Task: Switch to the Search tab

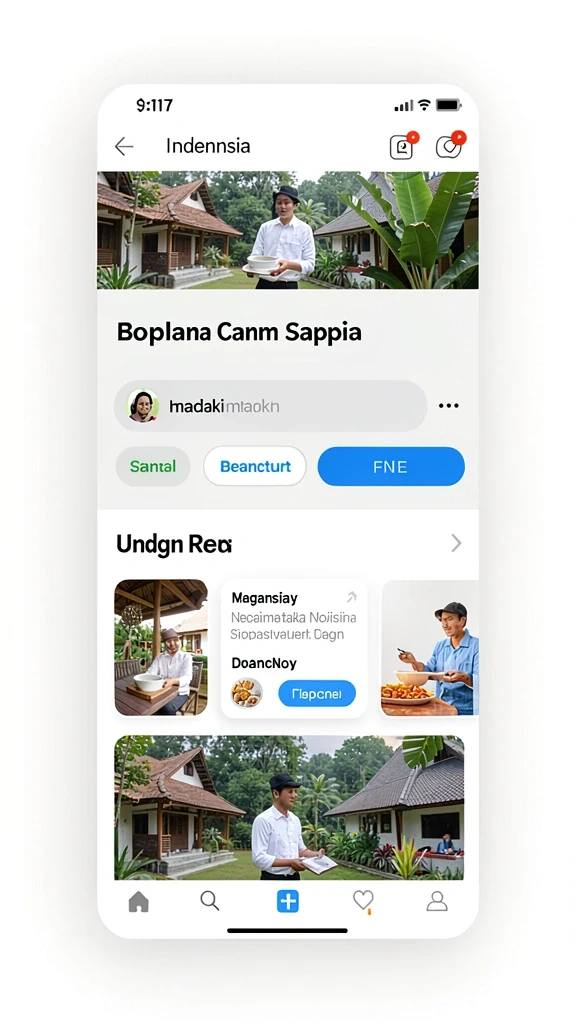Action: tap(210, 901)
